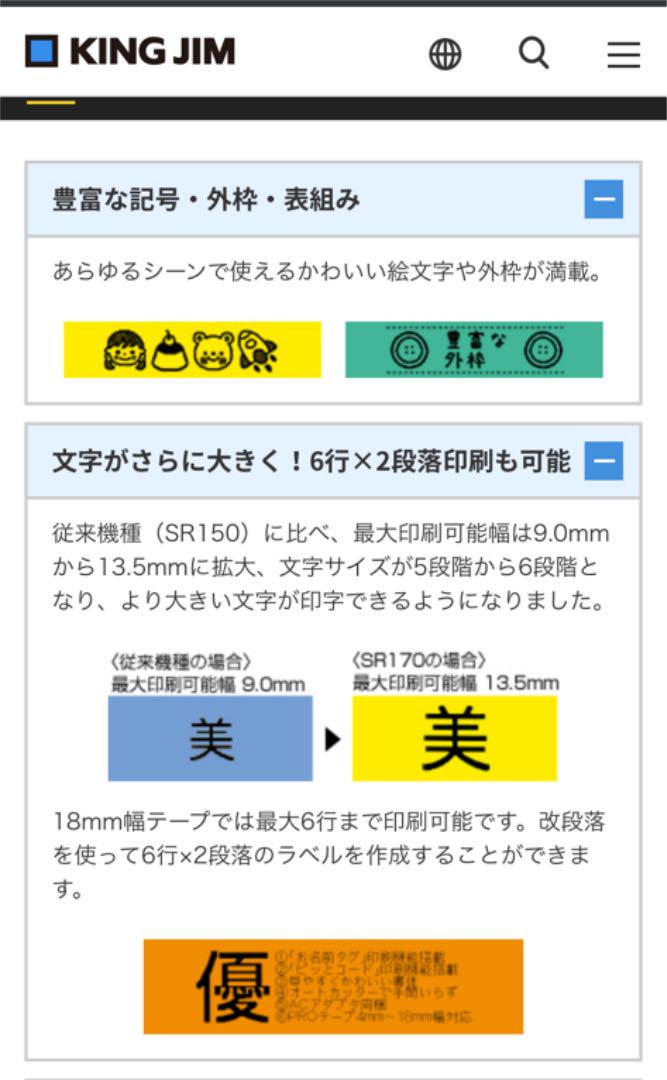Collapse the 文字がさらに大きく section

point(603,461)
